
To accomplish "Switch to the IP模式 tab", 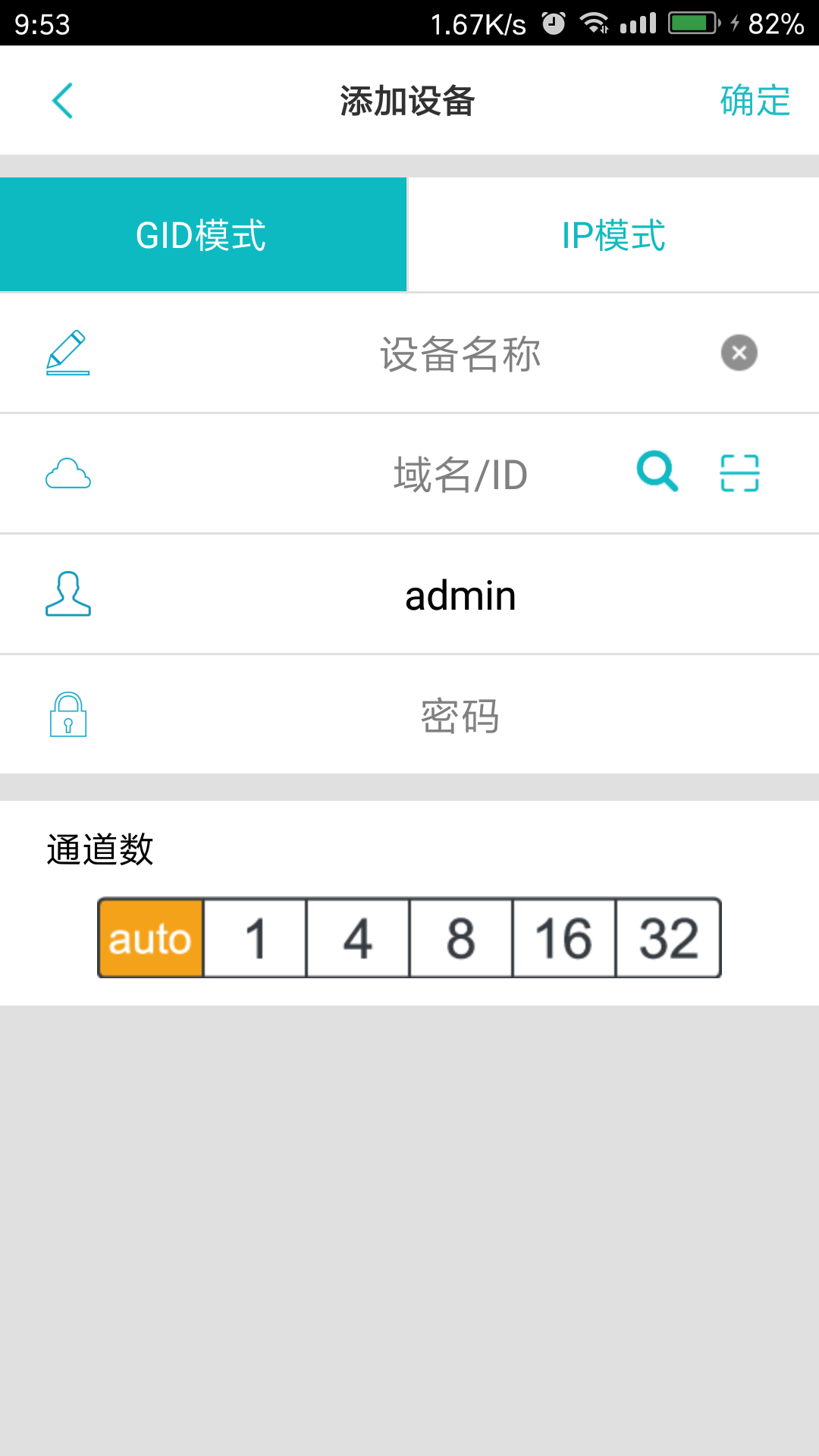I will (x=613, y=235).
